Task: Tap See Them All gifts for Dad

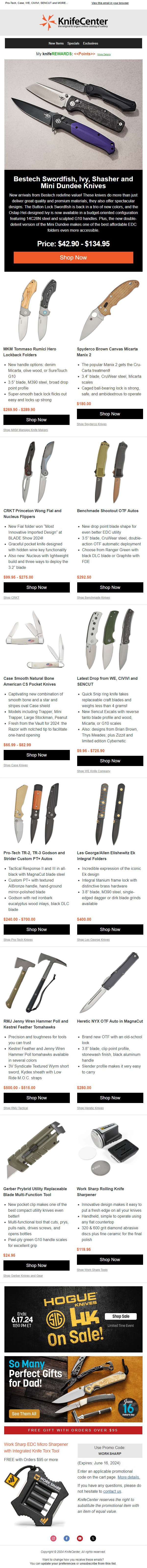Action: click(24, 1413)
